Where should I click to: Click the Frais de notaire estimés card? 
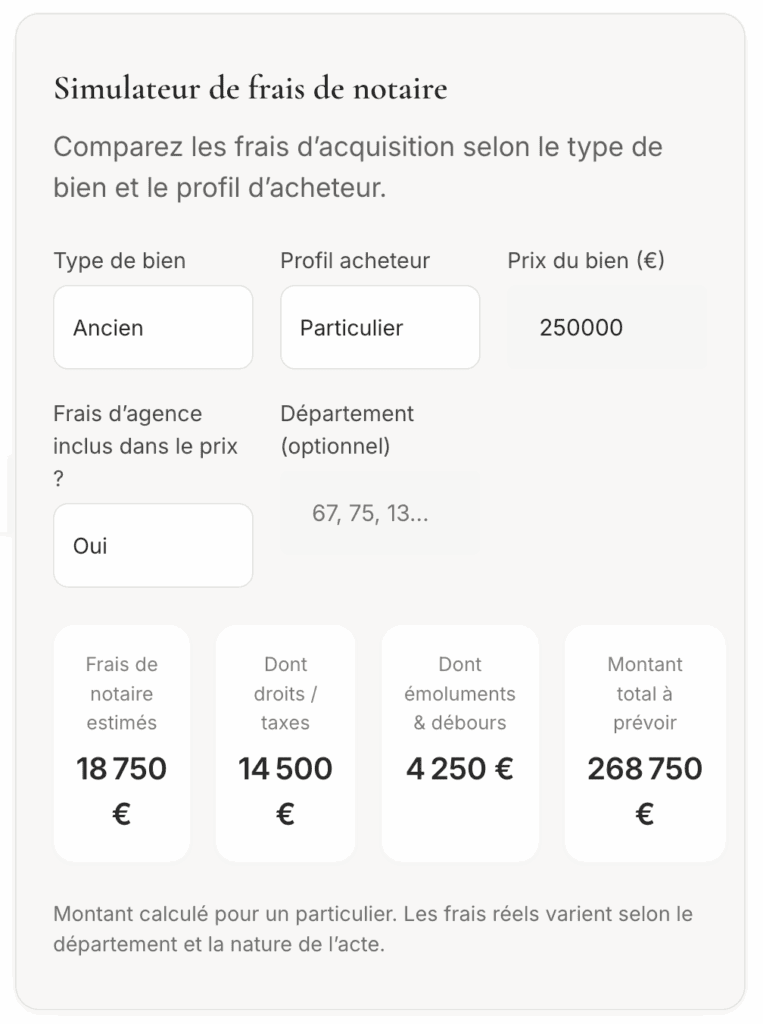(x=122, y=742)
